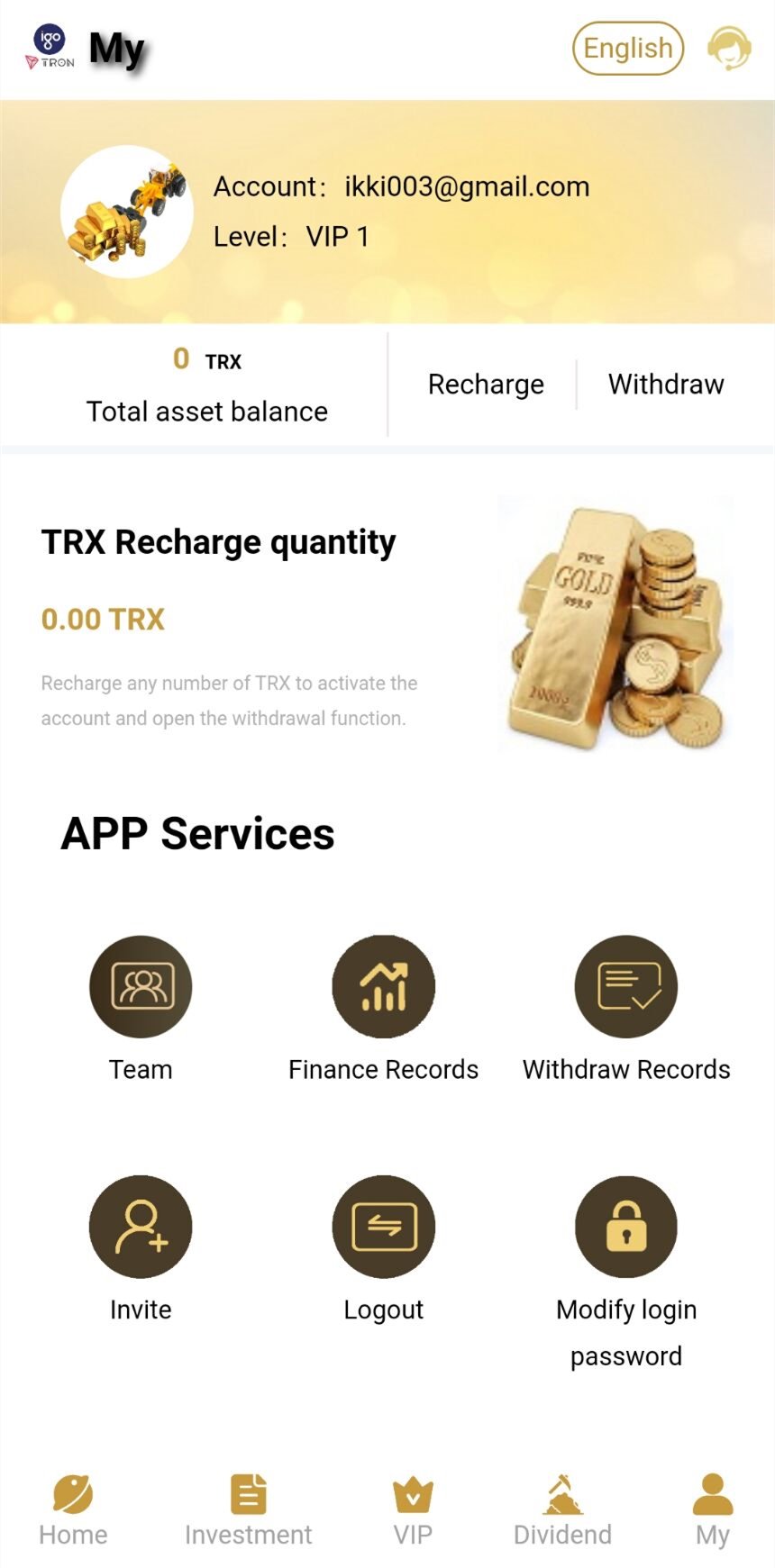
Task: Click the Invite icon
Action: pos(140,1226)
